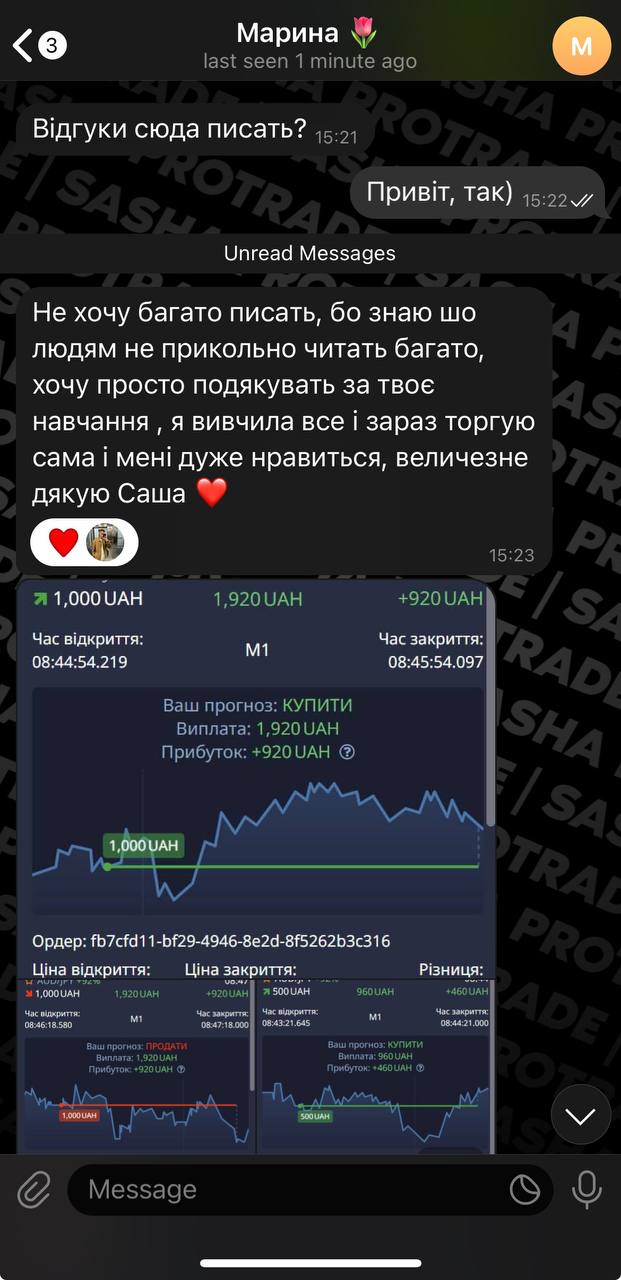Tap the heart reaction on the thank-you message
Image resolution: width=621 pixels, height=1280 pixels.
pos(64,542)
